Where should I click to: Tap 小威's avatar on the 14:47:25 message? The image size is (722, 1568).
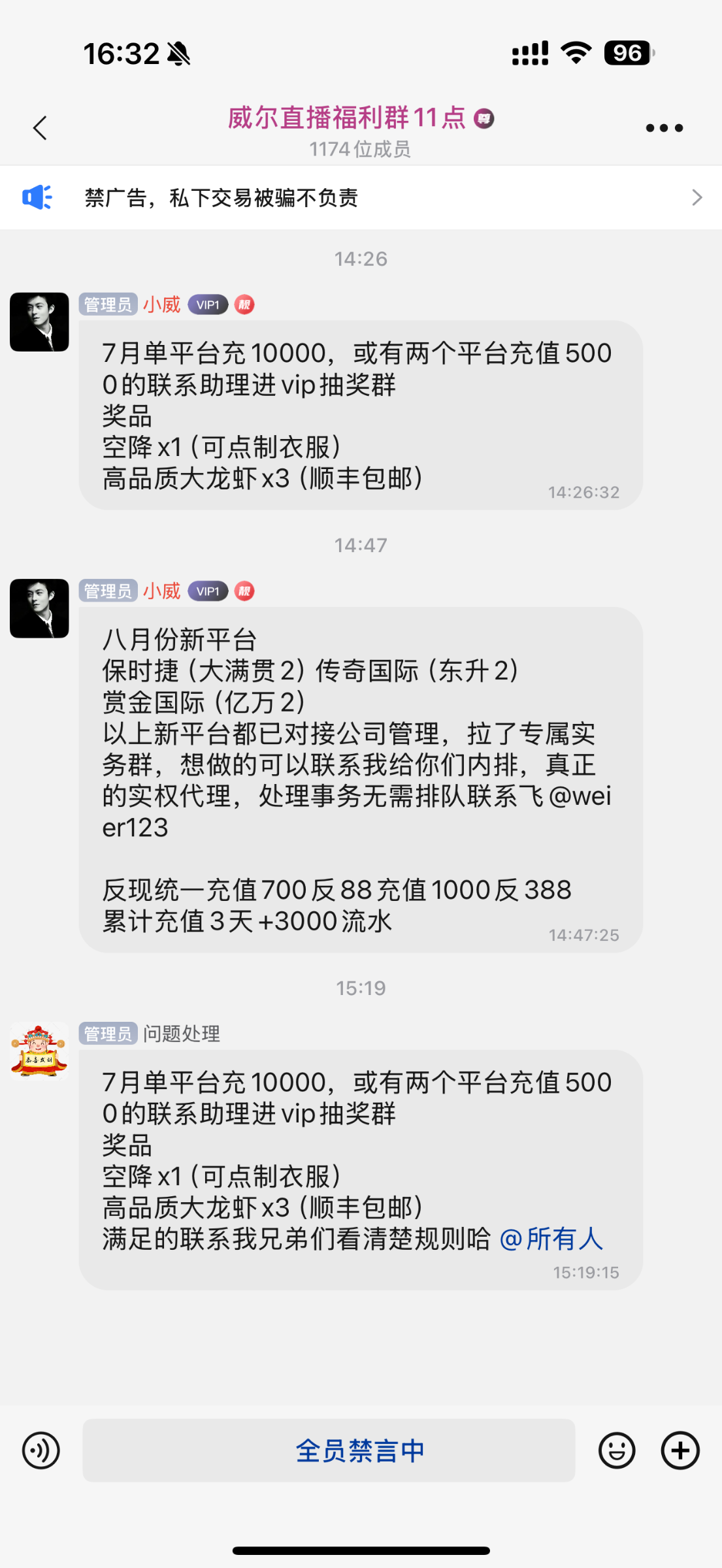tap(39, 608)
